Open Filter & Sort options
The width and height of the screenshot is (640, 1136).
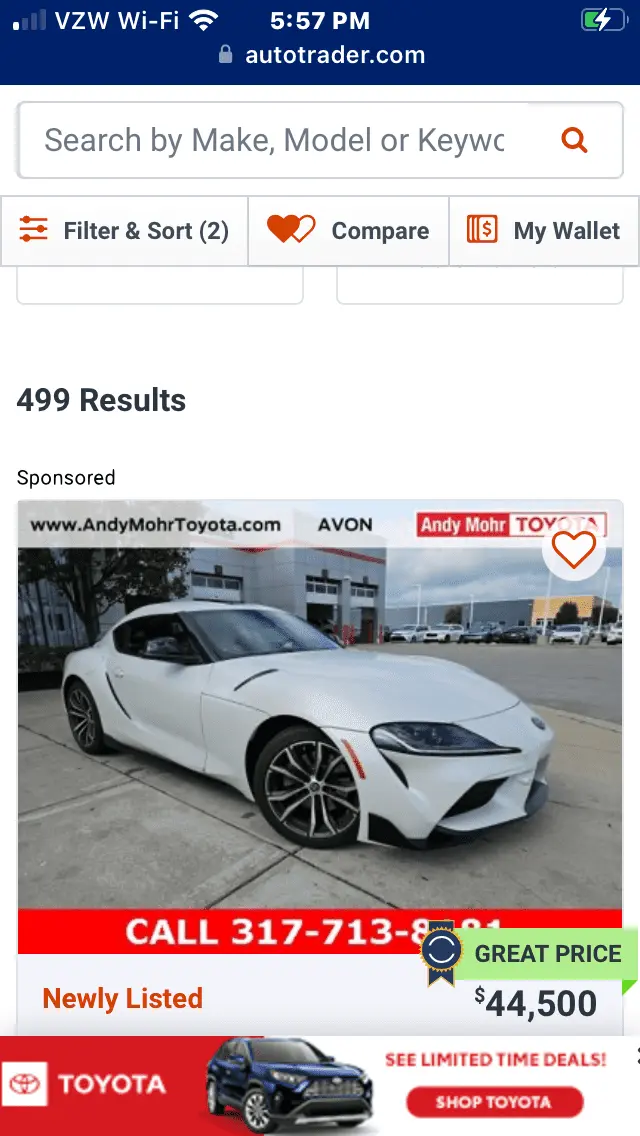pyautogui.click(x=124, y=231)
